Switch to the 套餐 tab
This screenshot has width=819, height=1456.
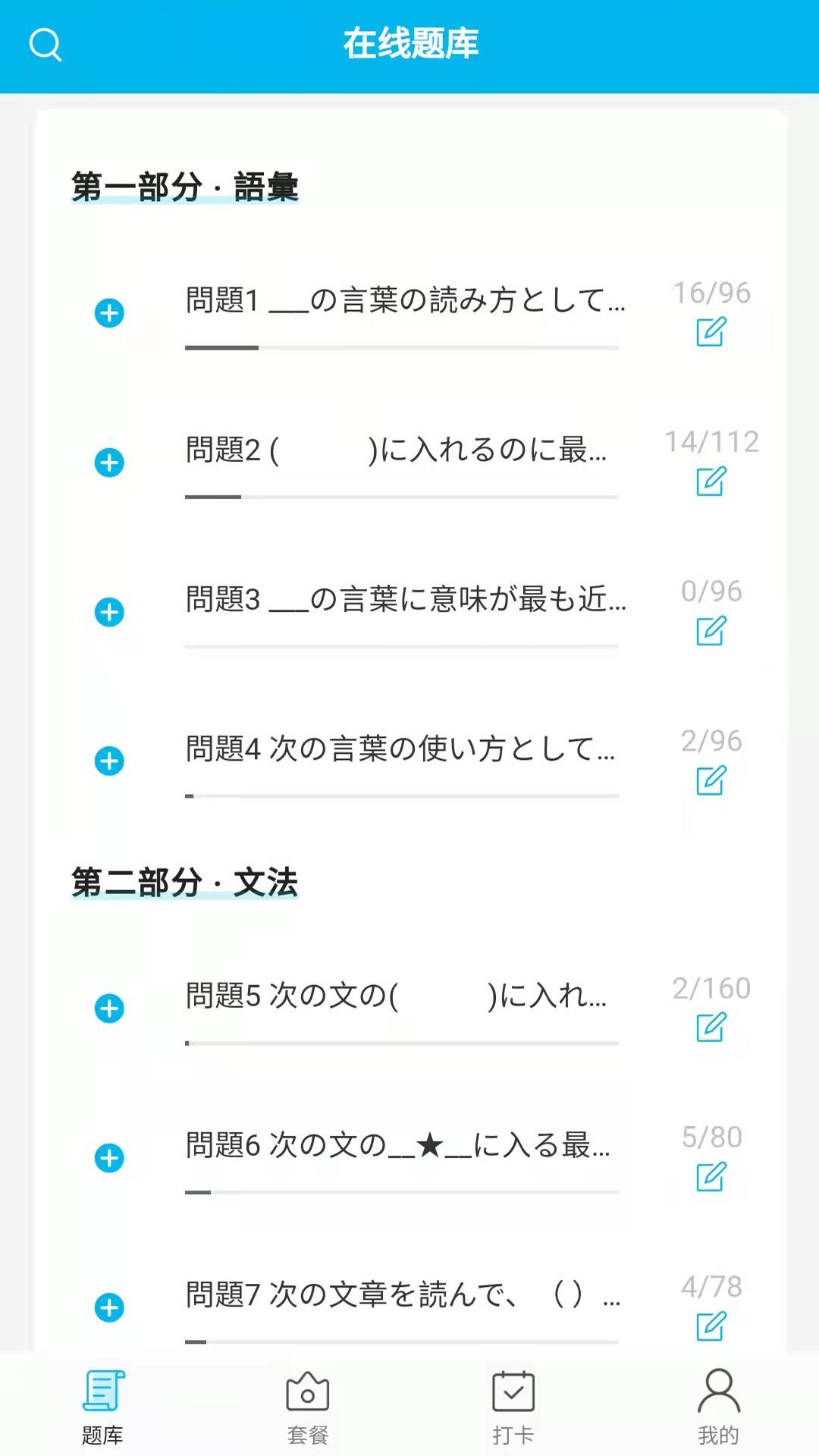pyautogui.click(x=307, y=1407)
